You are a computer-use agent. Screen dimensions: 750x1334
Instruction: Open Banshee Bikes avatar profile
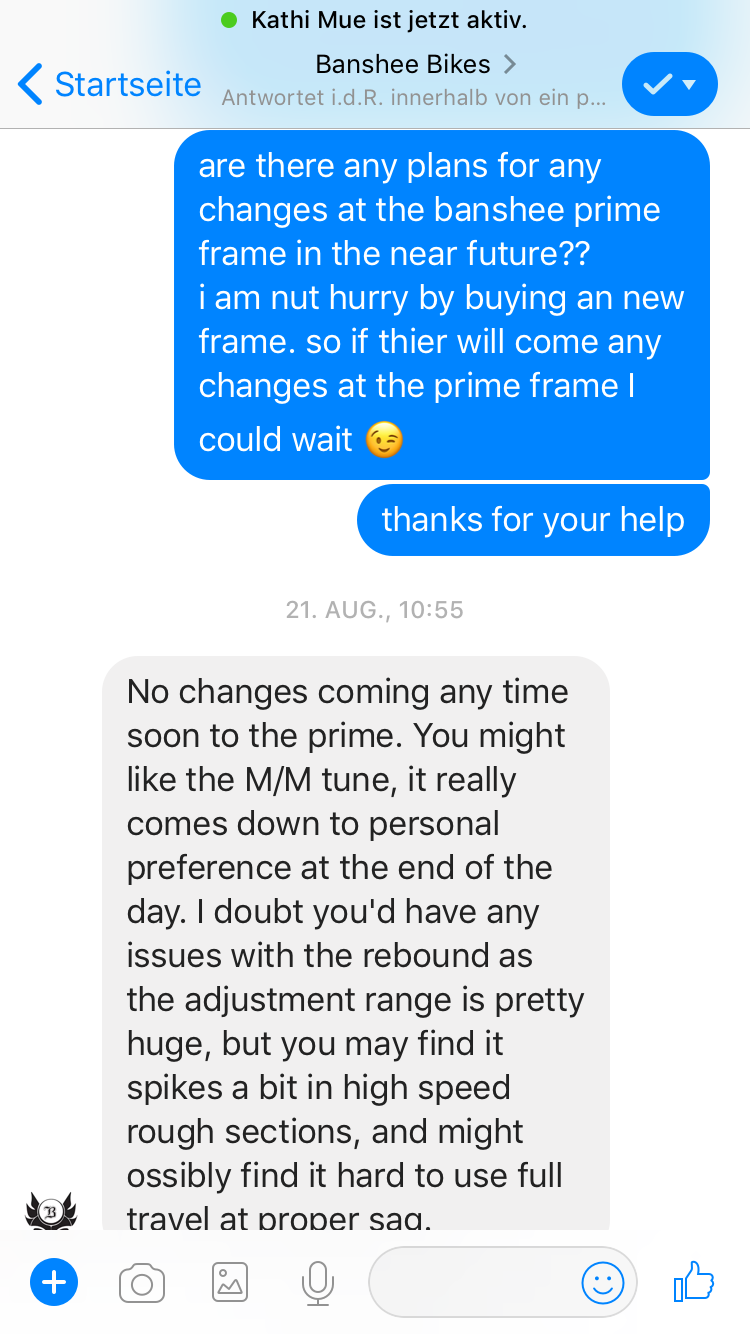(50, 1210)
